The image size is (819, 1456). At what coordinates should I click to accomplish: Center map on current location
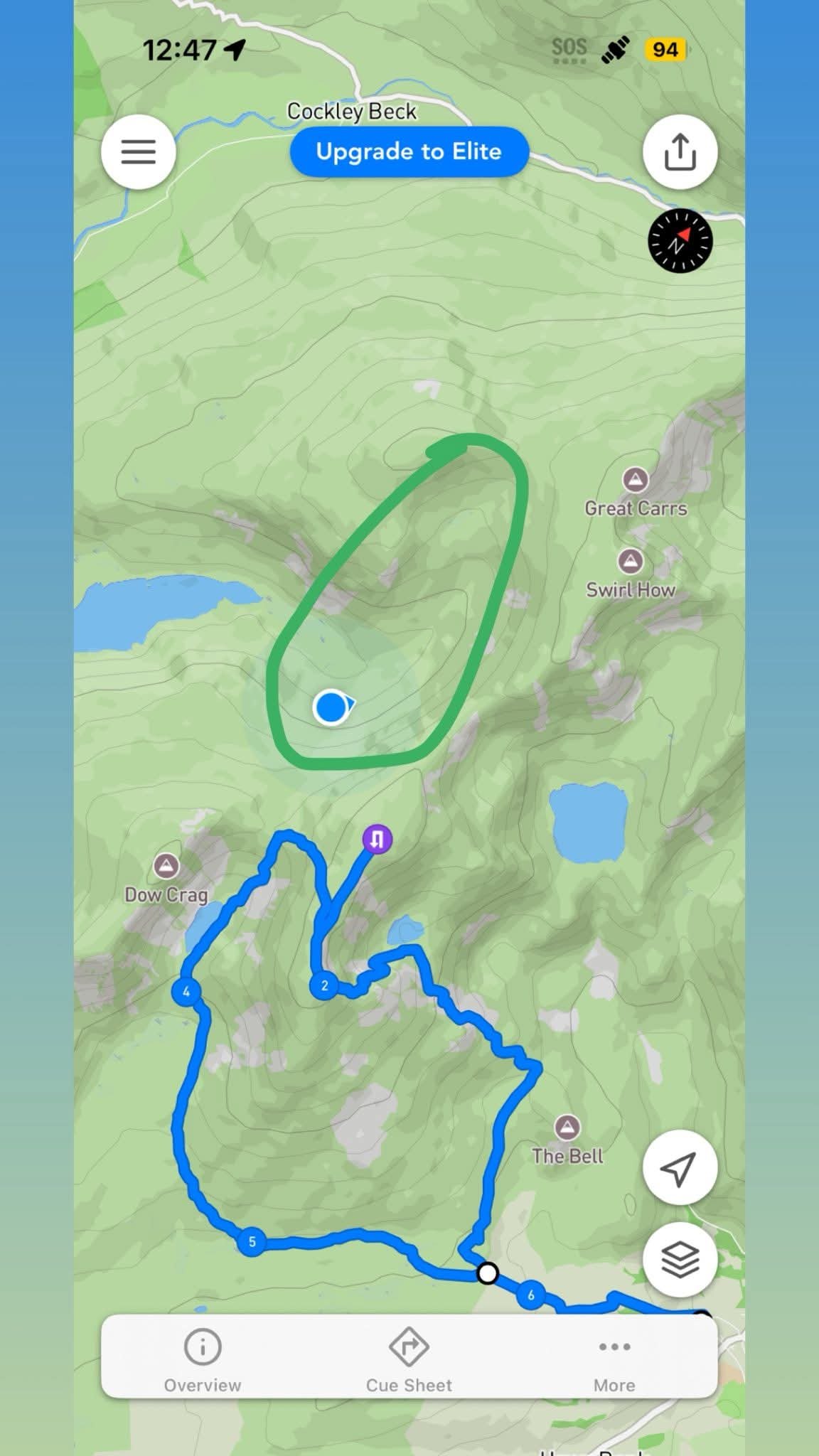[x=680, y=1167]
